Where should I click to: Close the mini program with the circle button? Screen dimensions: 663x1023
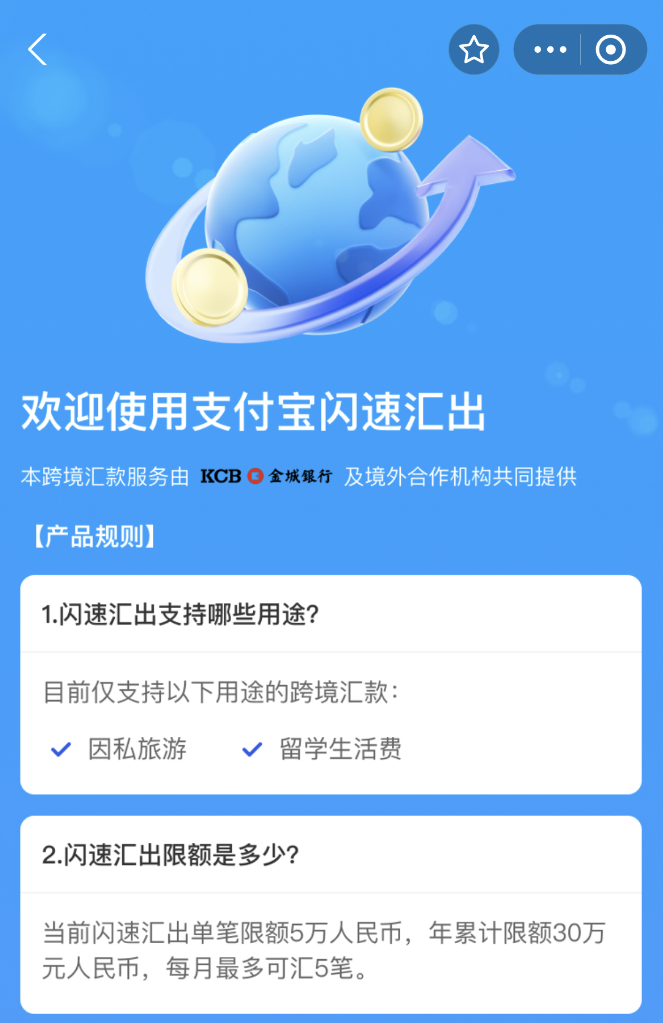611,49
